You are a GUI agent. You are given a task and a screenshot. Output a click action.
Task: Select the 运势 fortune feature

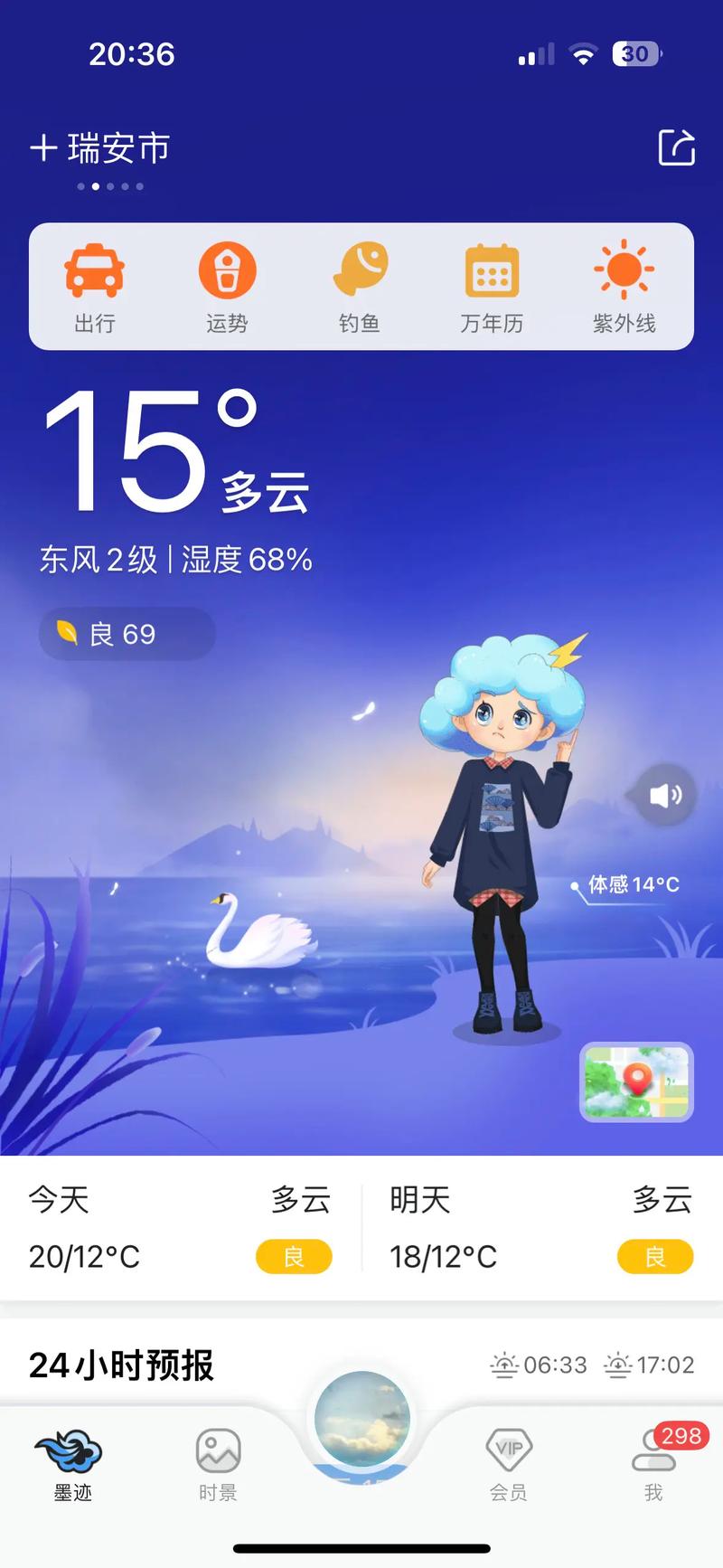[228, 286]
